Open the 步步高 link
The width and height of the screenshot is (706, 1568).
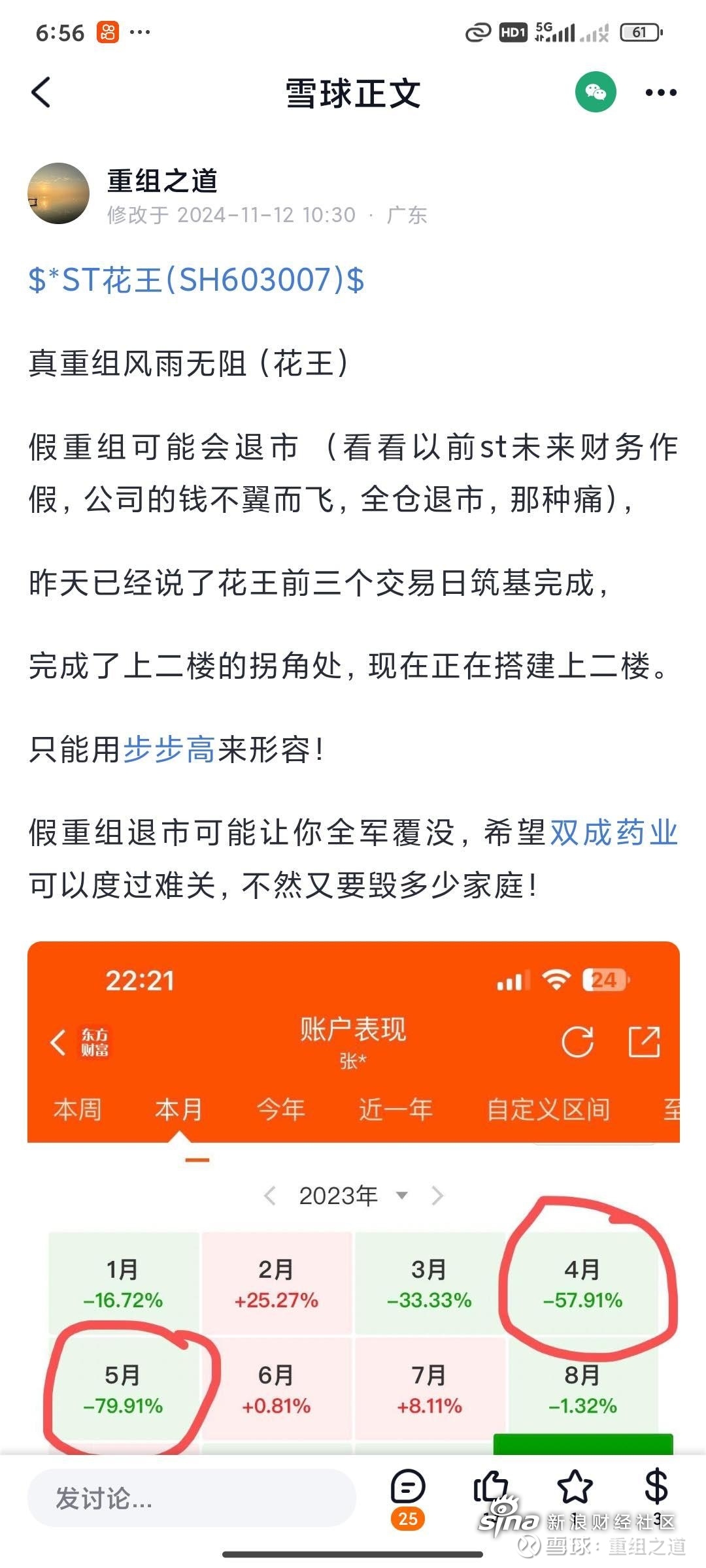(169, 749)
